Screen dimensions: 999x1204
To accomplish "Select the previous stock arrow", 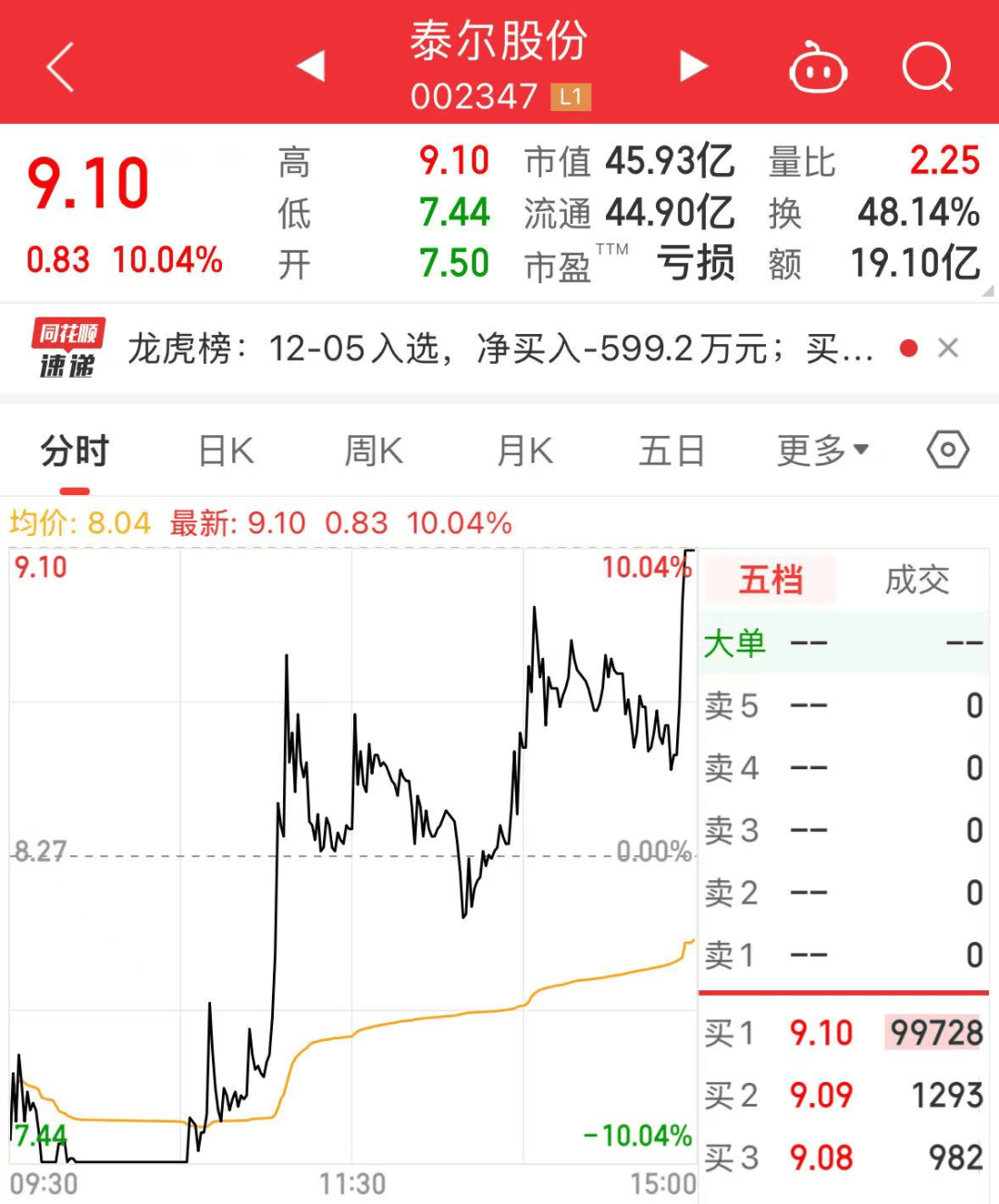I will [310, 65].
